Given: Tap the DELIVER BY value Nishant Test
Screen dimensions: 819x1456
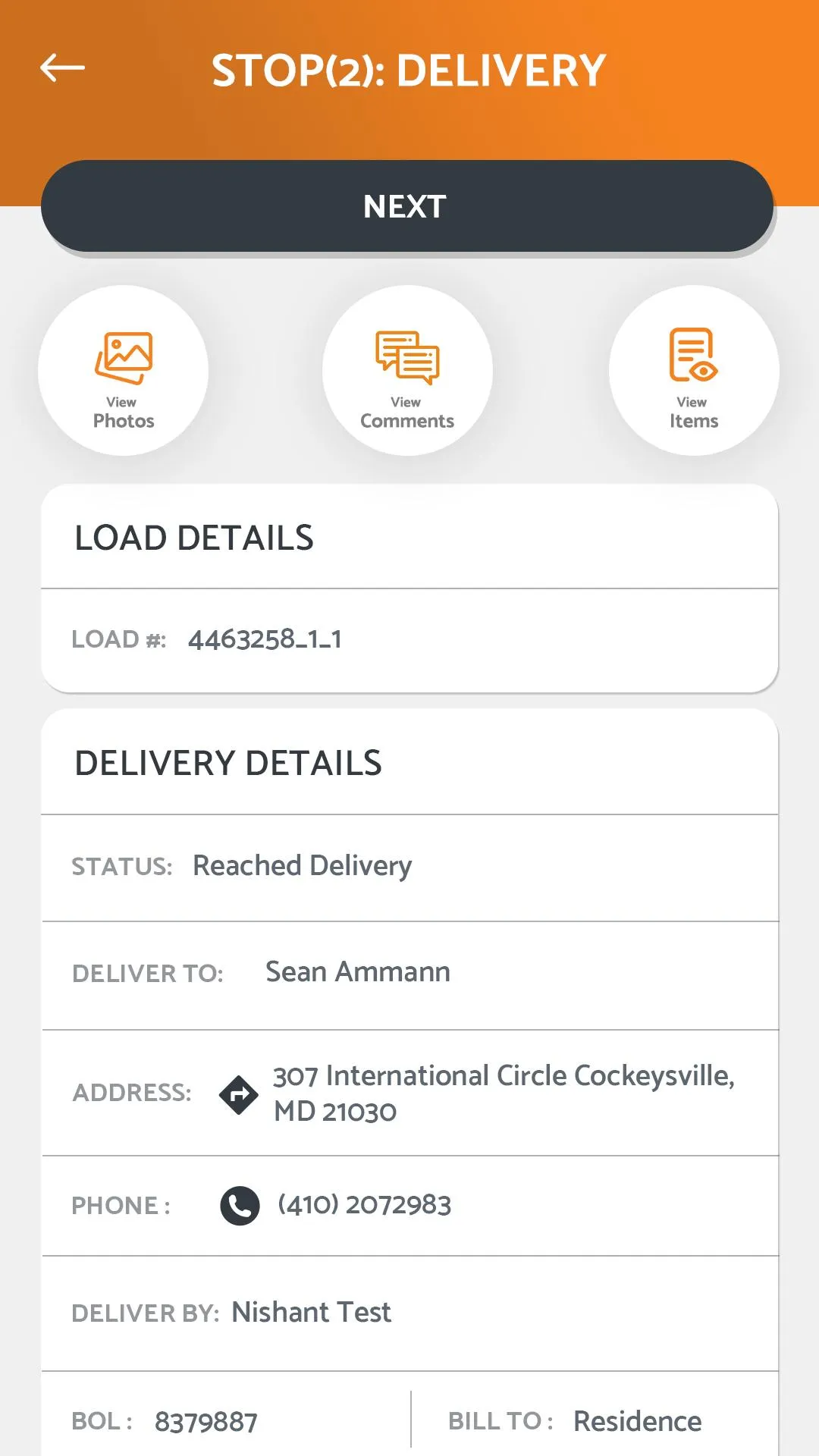Looking at the screenshot, I should [311, 1312].
